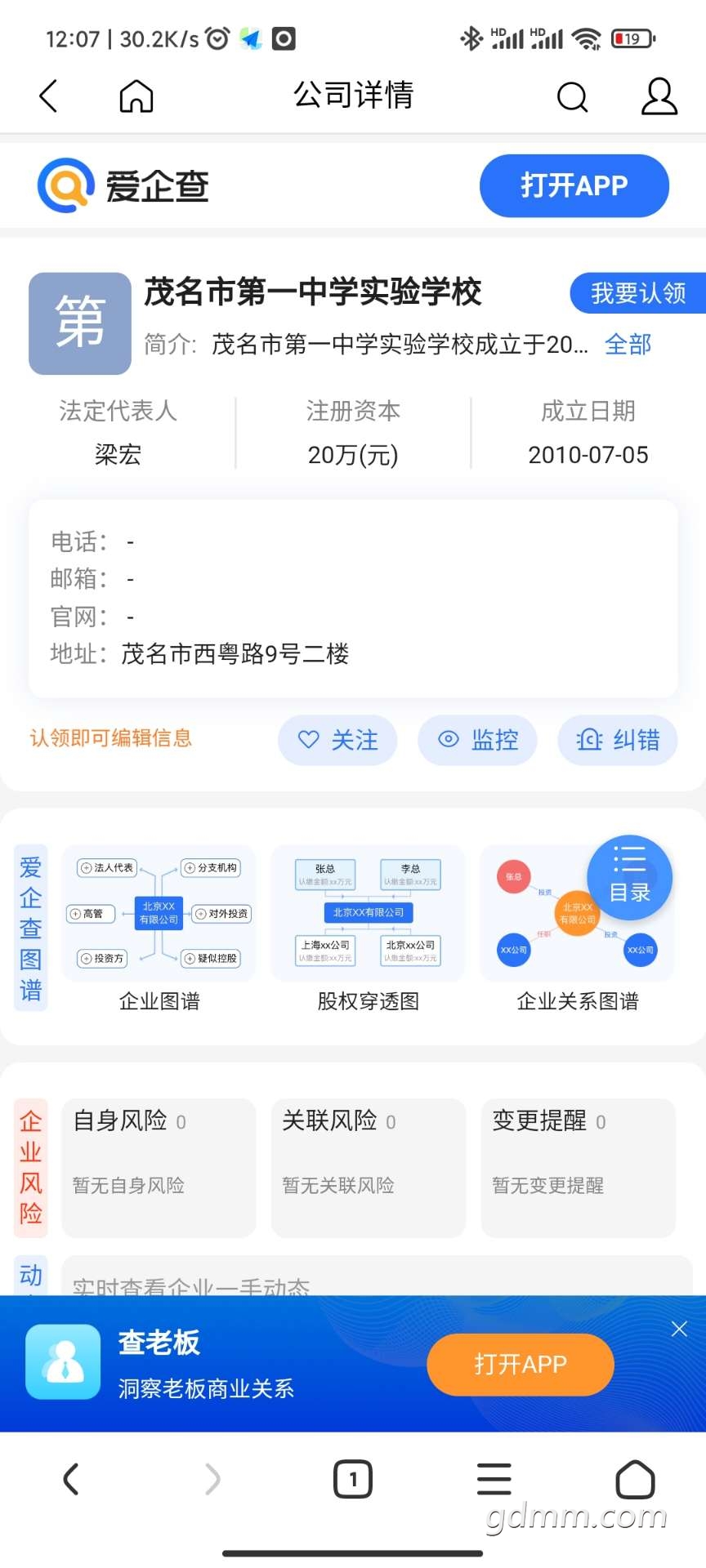Go back using the top-left arrow
706x1568 pixels.
(x=49, y=96)
